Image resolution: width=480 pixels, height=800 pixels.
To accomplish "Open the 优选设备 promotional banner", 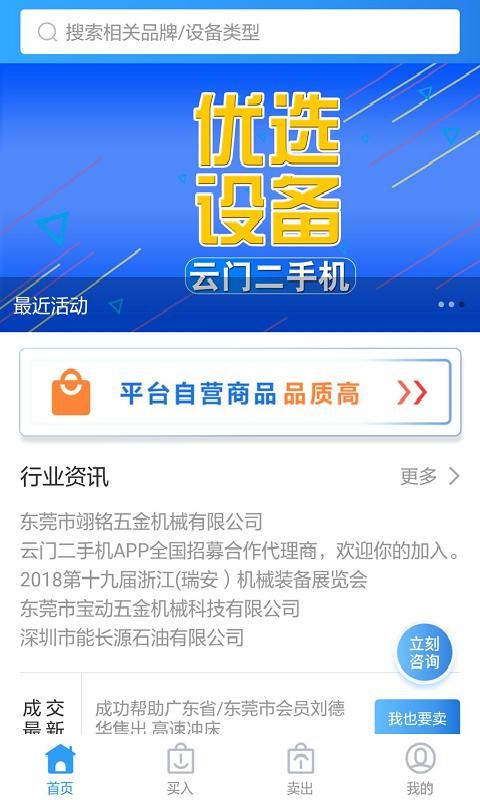I will point(240,197).
